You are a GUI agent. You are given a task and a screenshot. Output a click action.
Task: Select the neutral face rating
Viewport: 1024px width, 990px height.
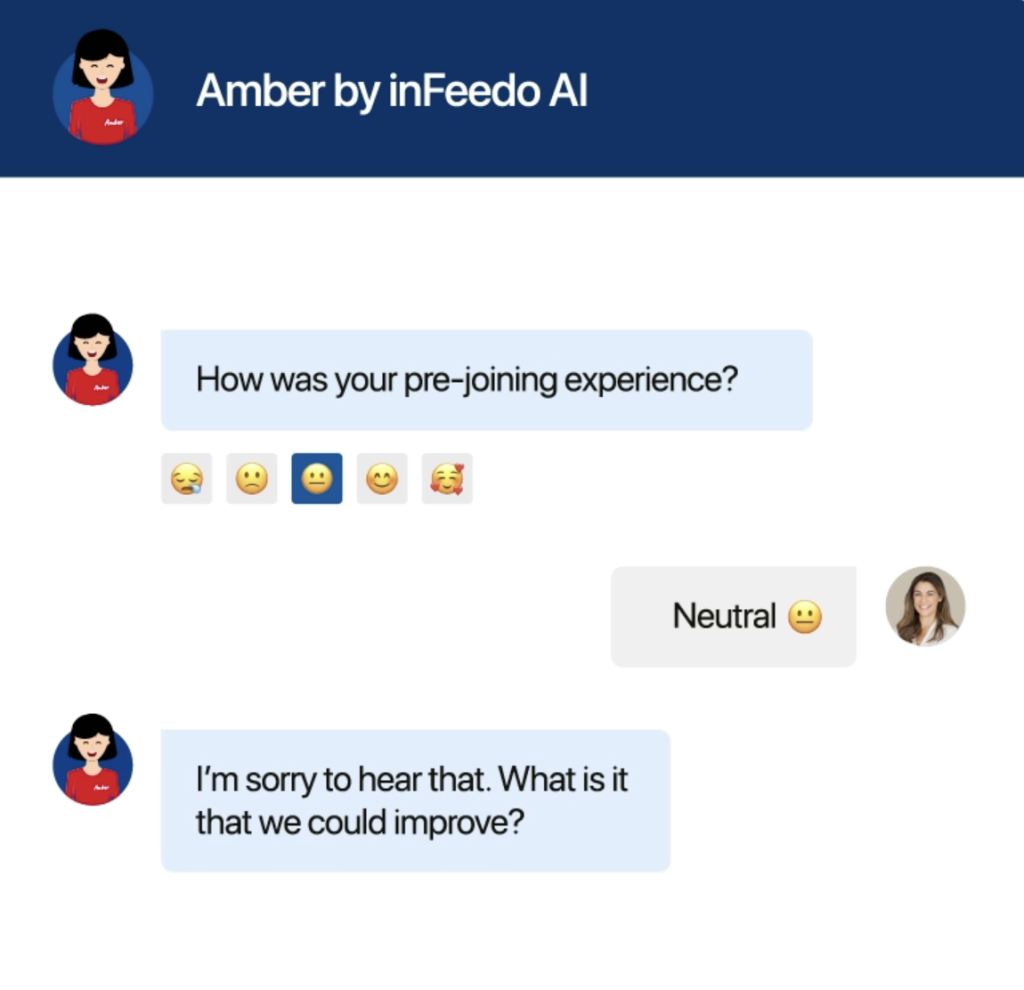point(317,479)
